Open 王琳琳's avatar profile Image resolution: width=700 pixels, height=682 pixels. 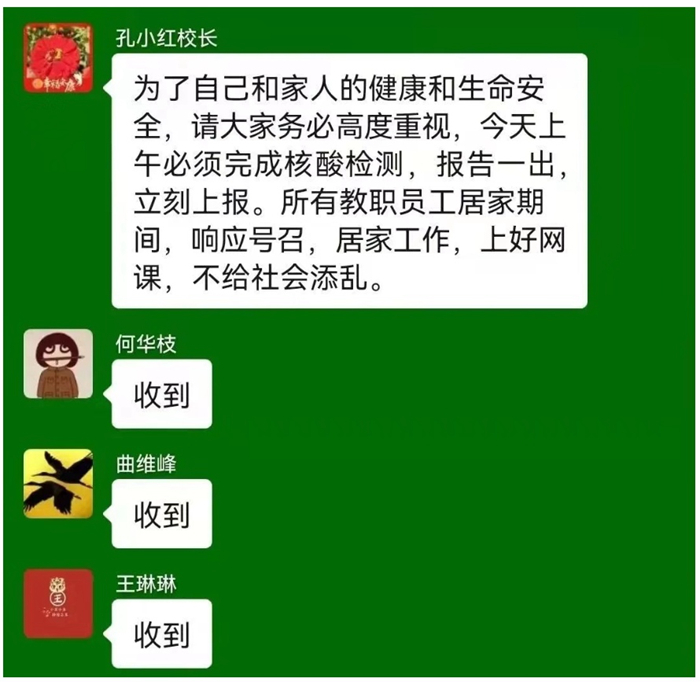[x=58, y=604]
